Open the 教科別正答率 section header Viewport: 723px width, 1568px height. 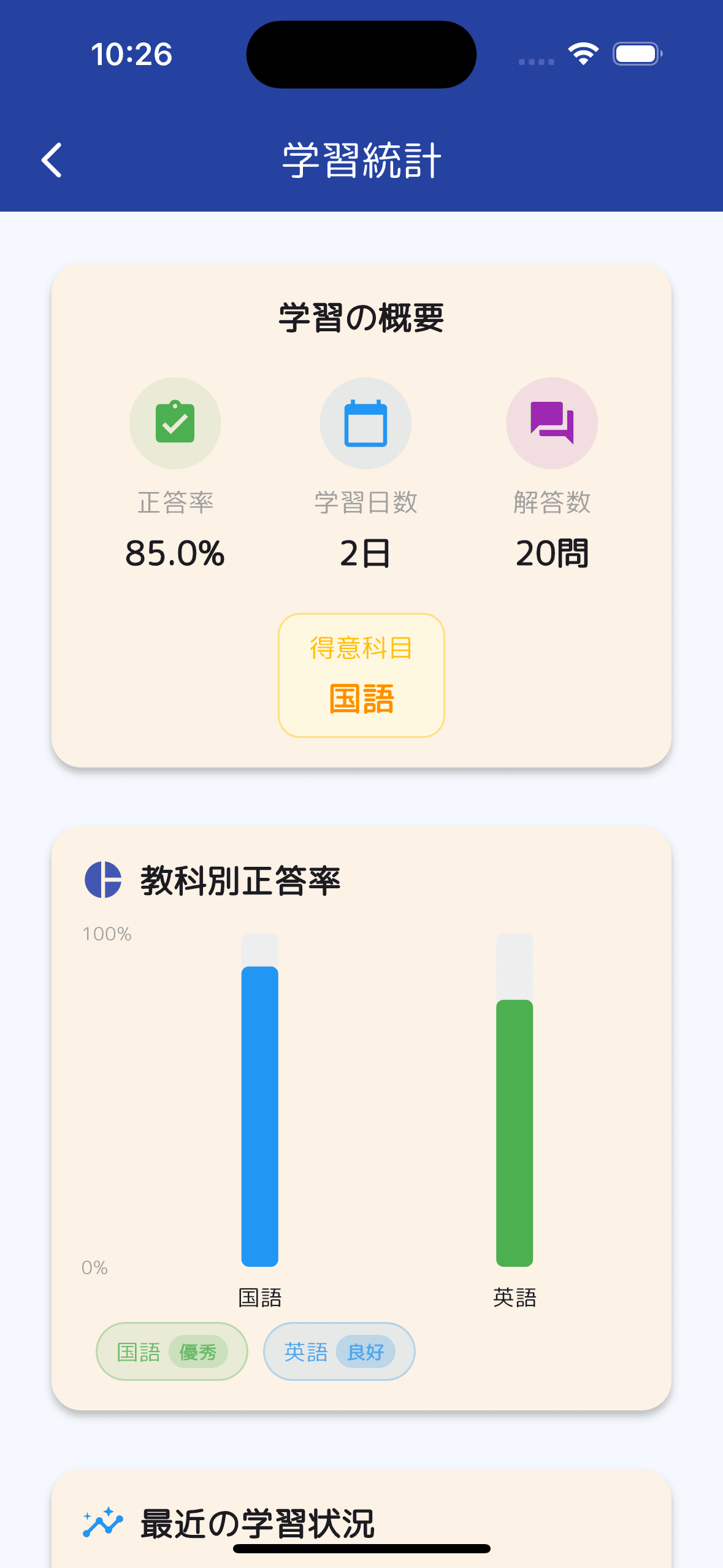(242, 881)
